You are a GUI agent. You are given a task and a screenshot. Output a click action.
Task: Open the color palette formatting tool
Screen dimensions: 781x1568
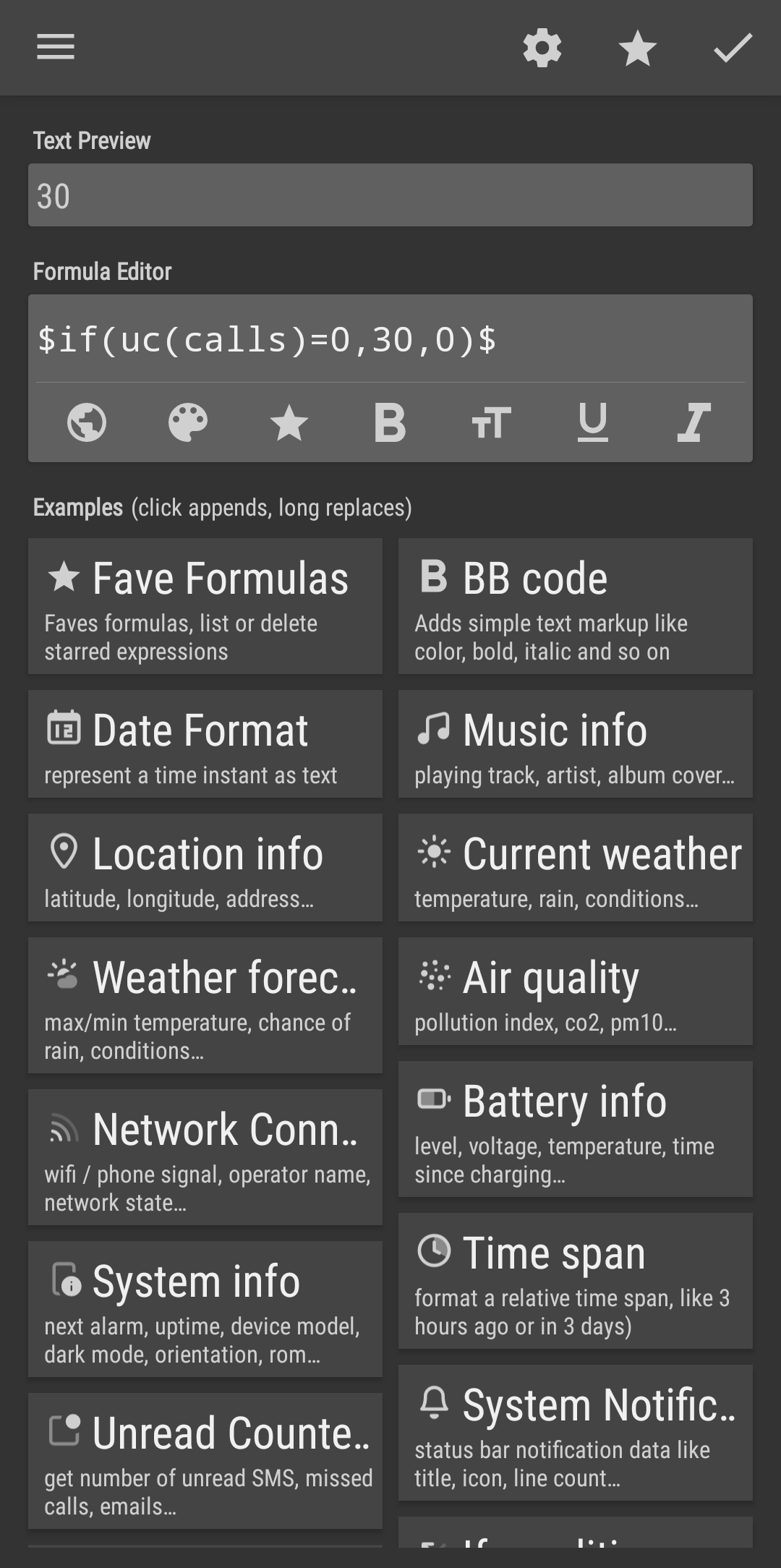tap(188, 422)
